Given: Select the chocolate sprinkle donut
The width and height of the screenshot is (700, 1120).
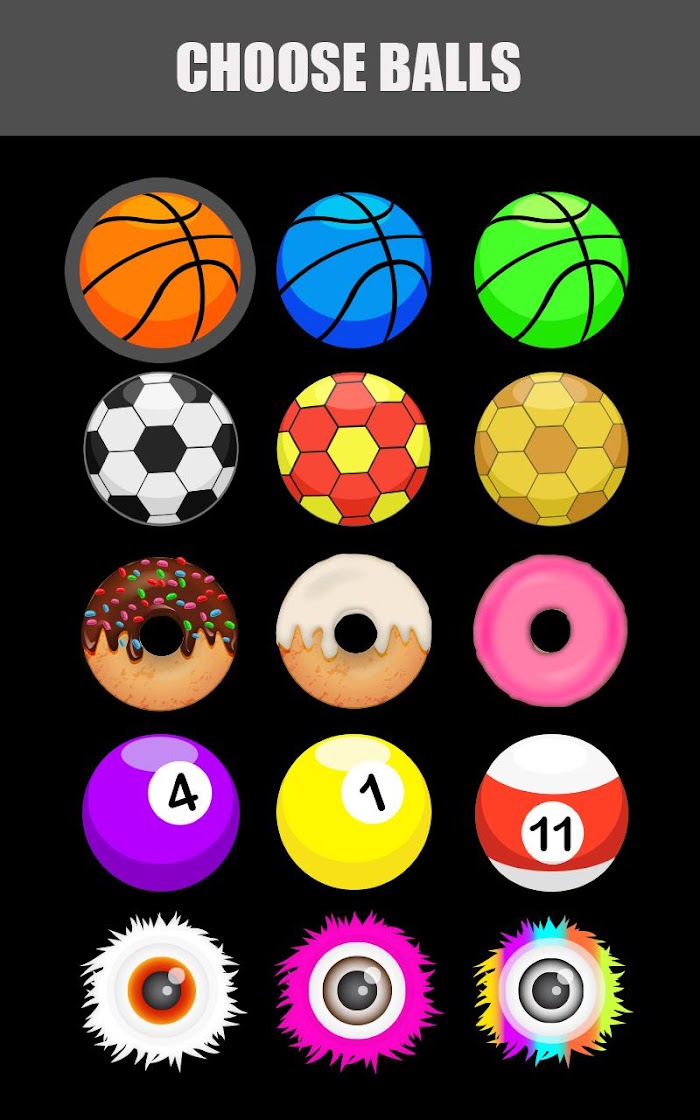Looking at the screenshot, I should coord(161,632).
